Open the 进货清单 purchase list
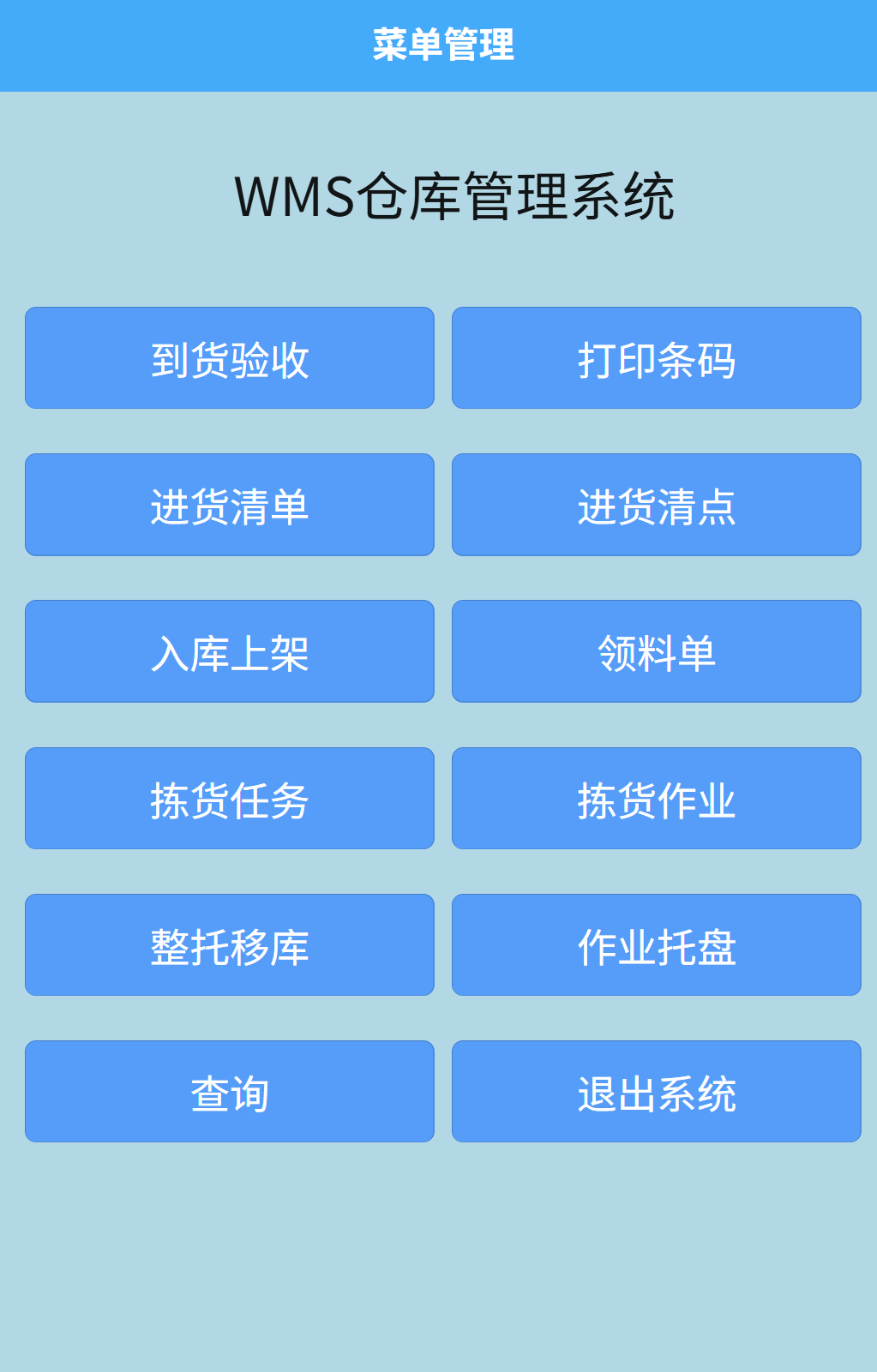877x1372 pixels. point(230,505)
